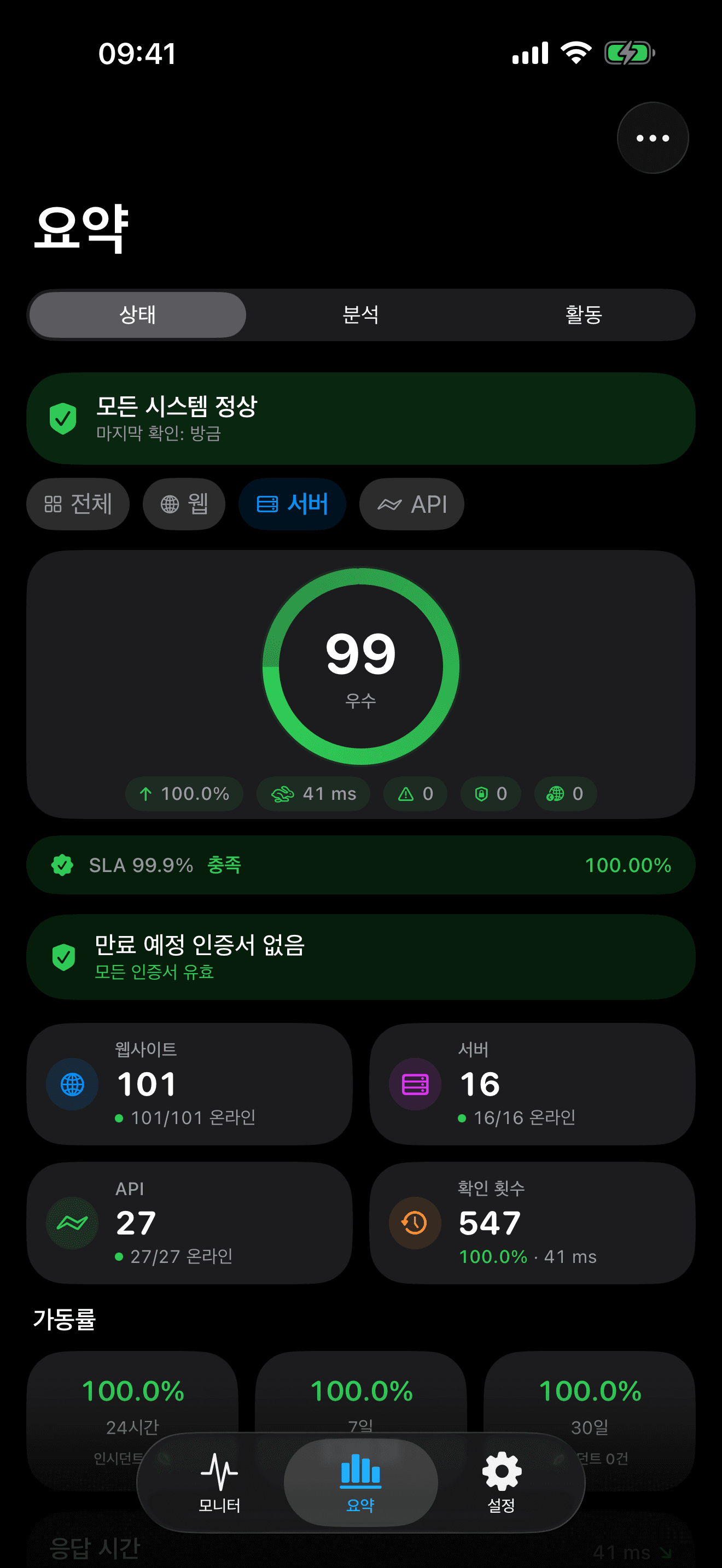
Task: Open the ellipsis overflow menu
Action: 652,138
